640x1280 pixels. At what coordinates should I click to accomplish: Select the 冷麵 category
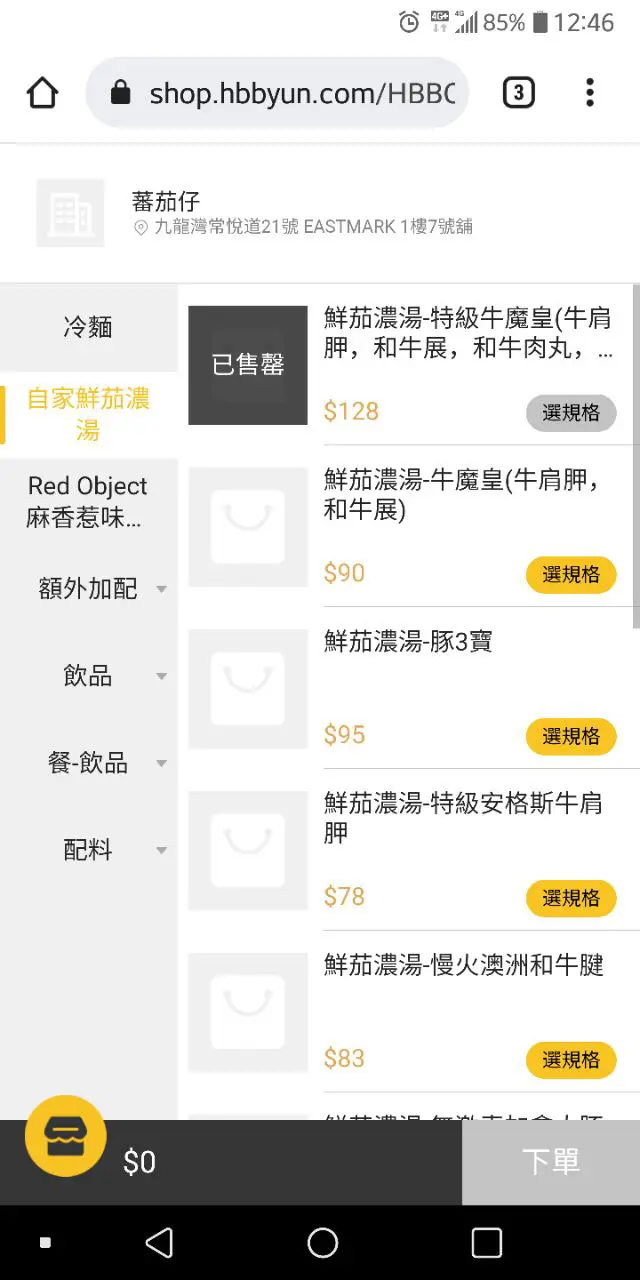88,327
